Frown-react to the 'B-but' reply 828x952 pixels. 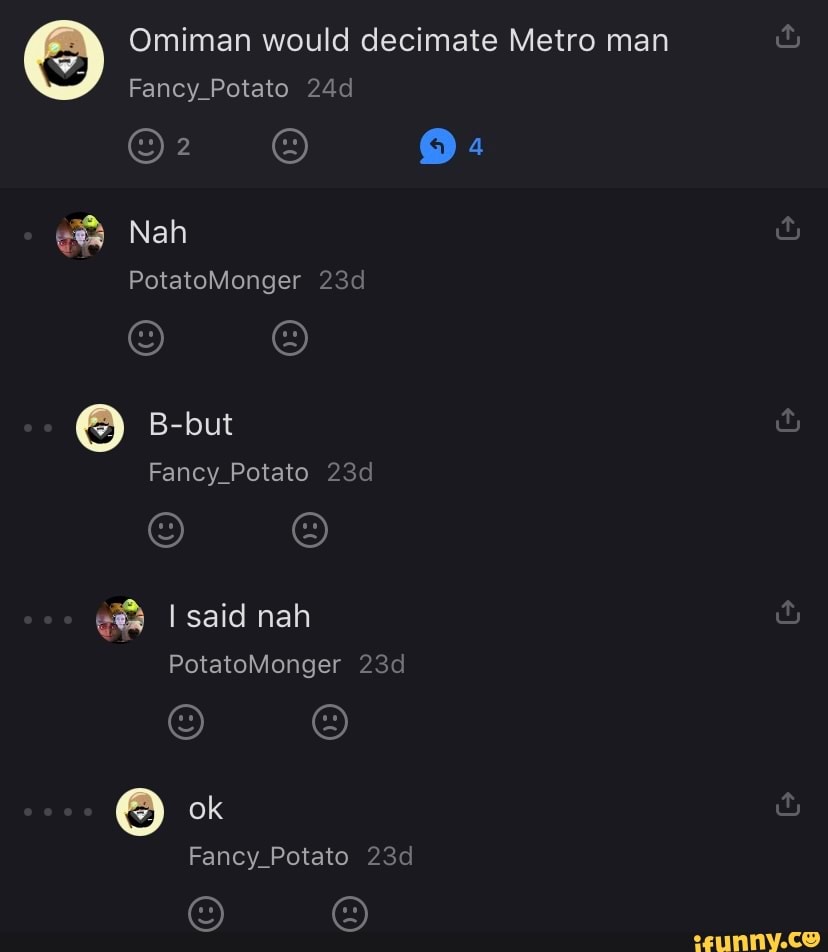click(x=310, y=530)
